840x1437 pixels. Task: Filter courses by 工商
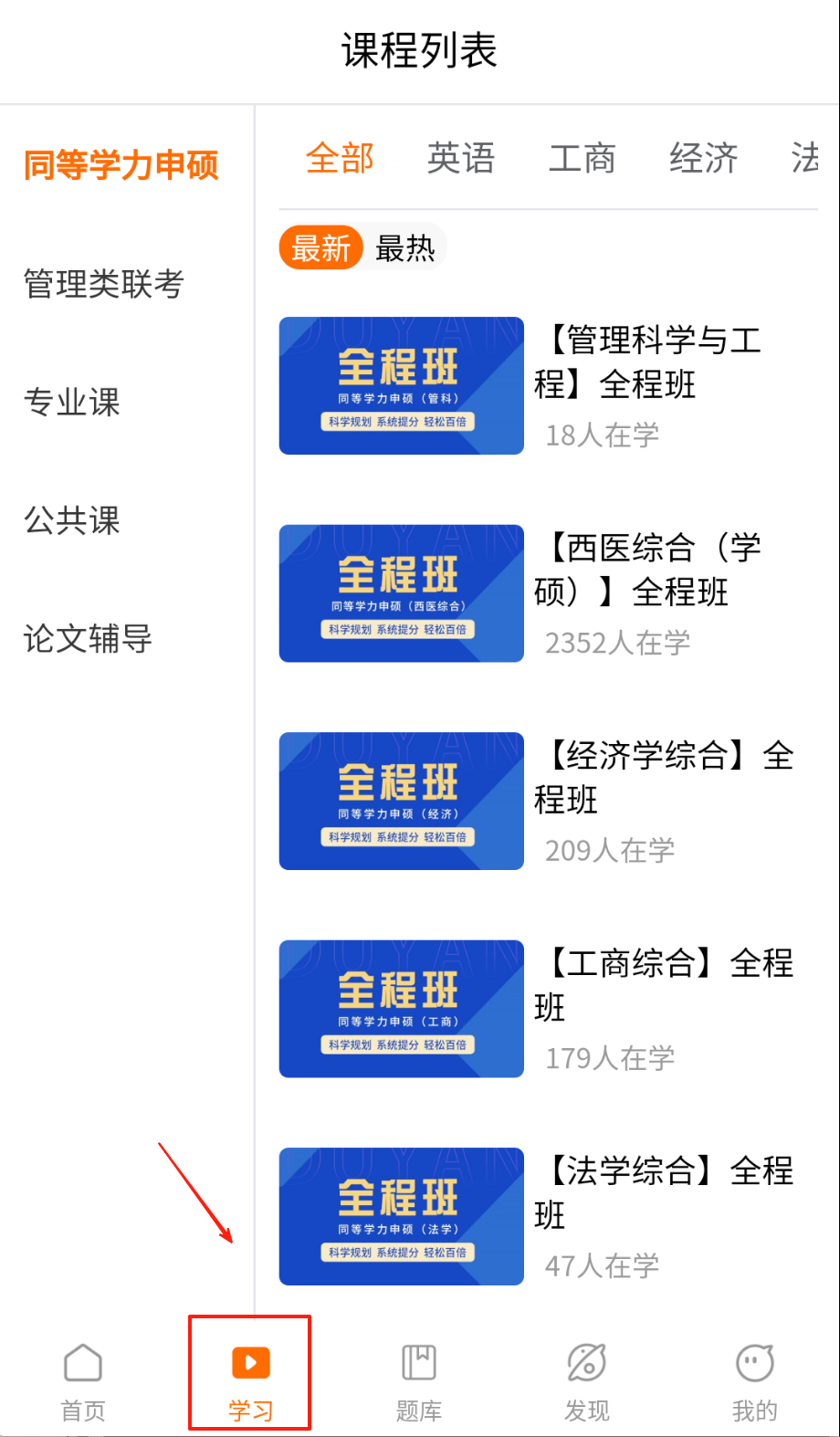click(x=583, y=159)
